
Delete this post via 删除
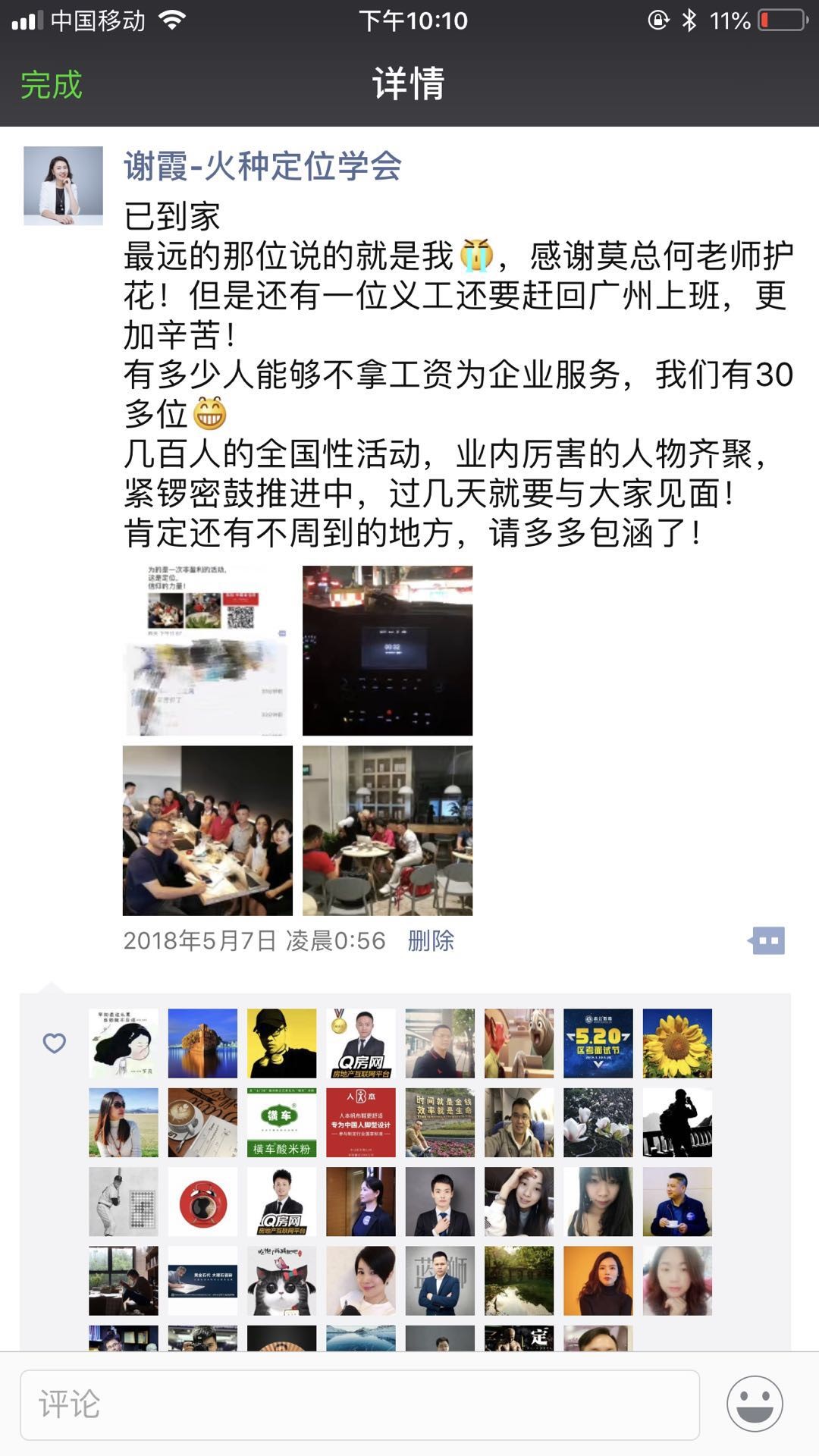point(430,941)
